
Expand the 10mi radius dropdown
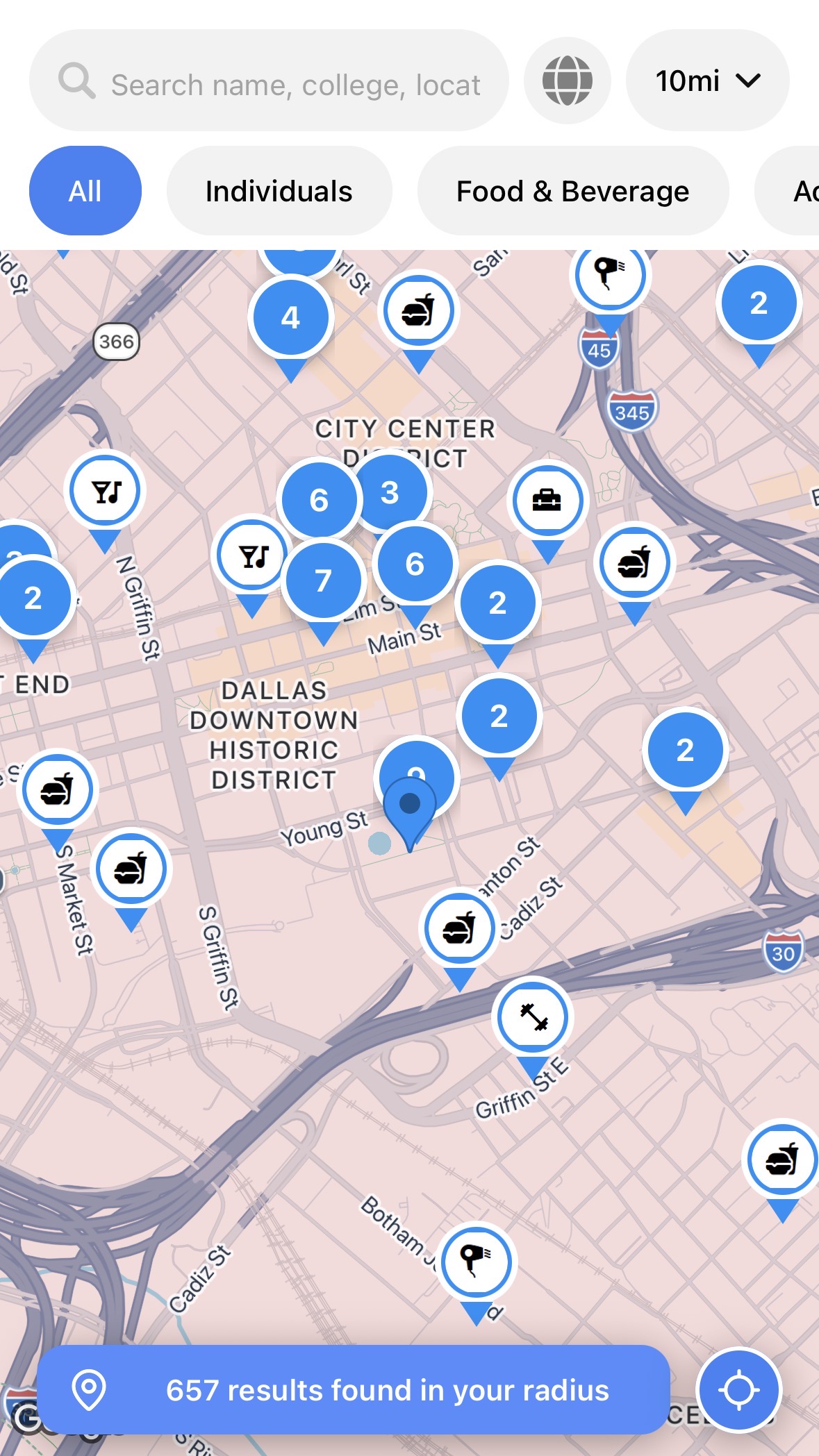pyautogui.click(x=707, y=81)
